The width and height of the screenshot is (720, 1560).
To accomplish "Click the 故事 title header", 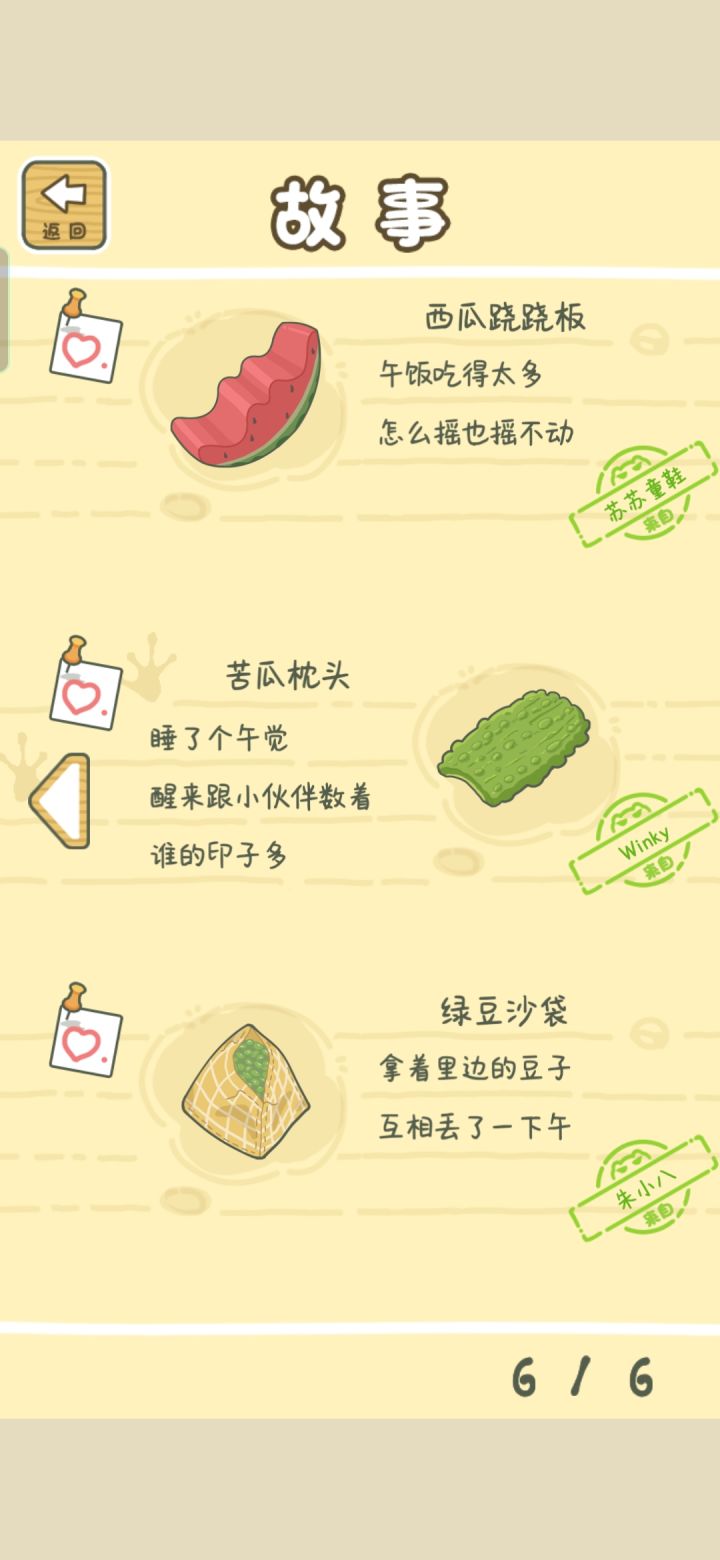I will pos(360,210).
